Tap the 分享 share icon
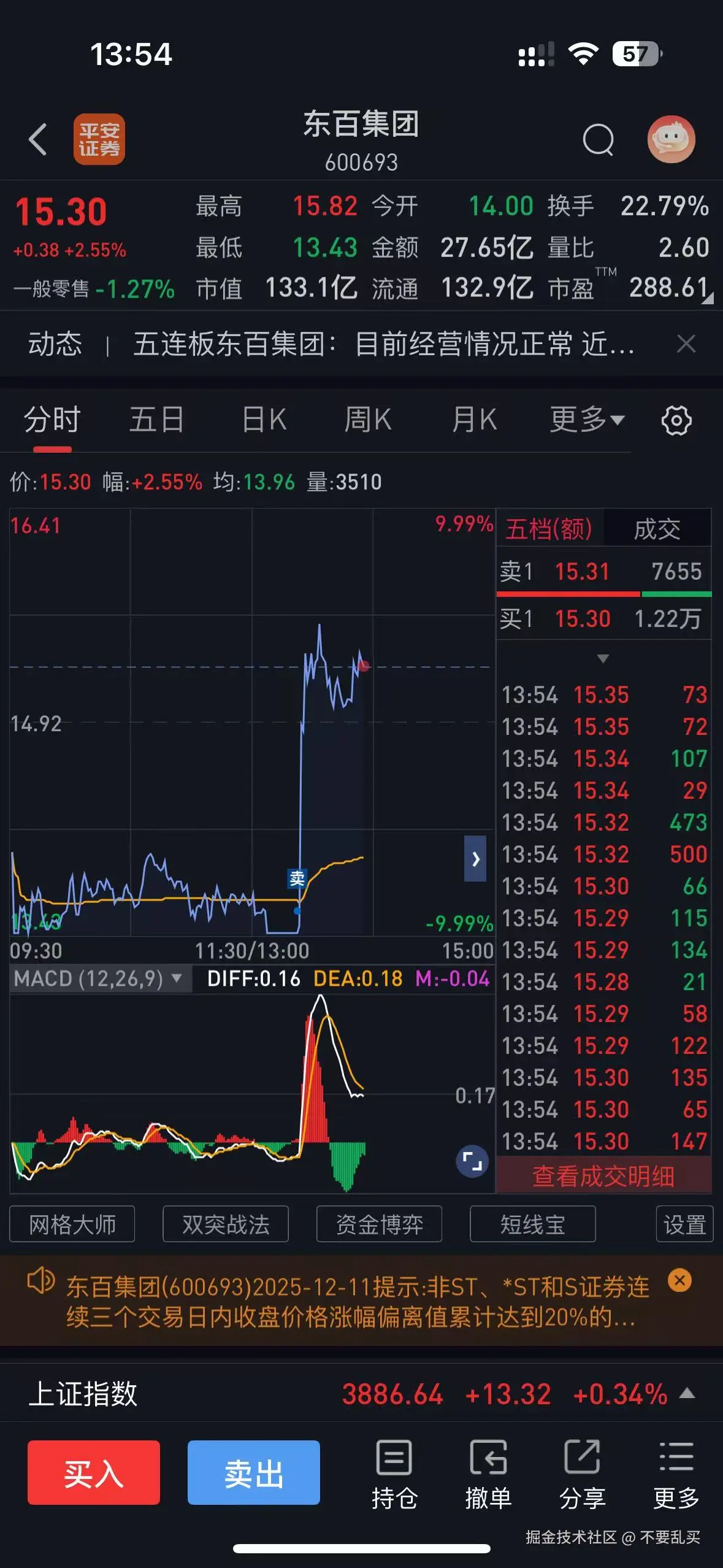The width and height of the screenshot is (723, 1568). point(583,1462)
